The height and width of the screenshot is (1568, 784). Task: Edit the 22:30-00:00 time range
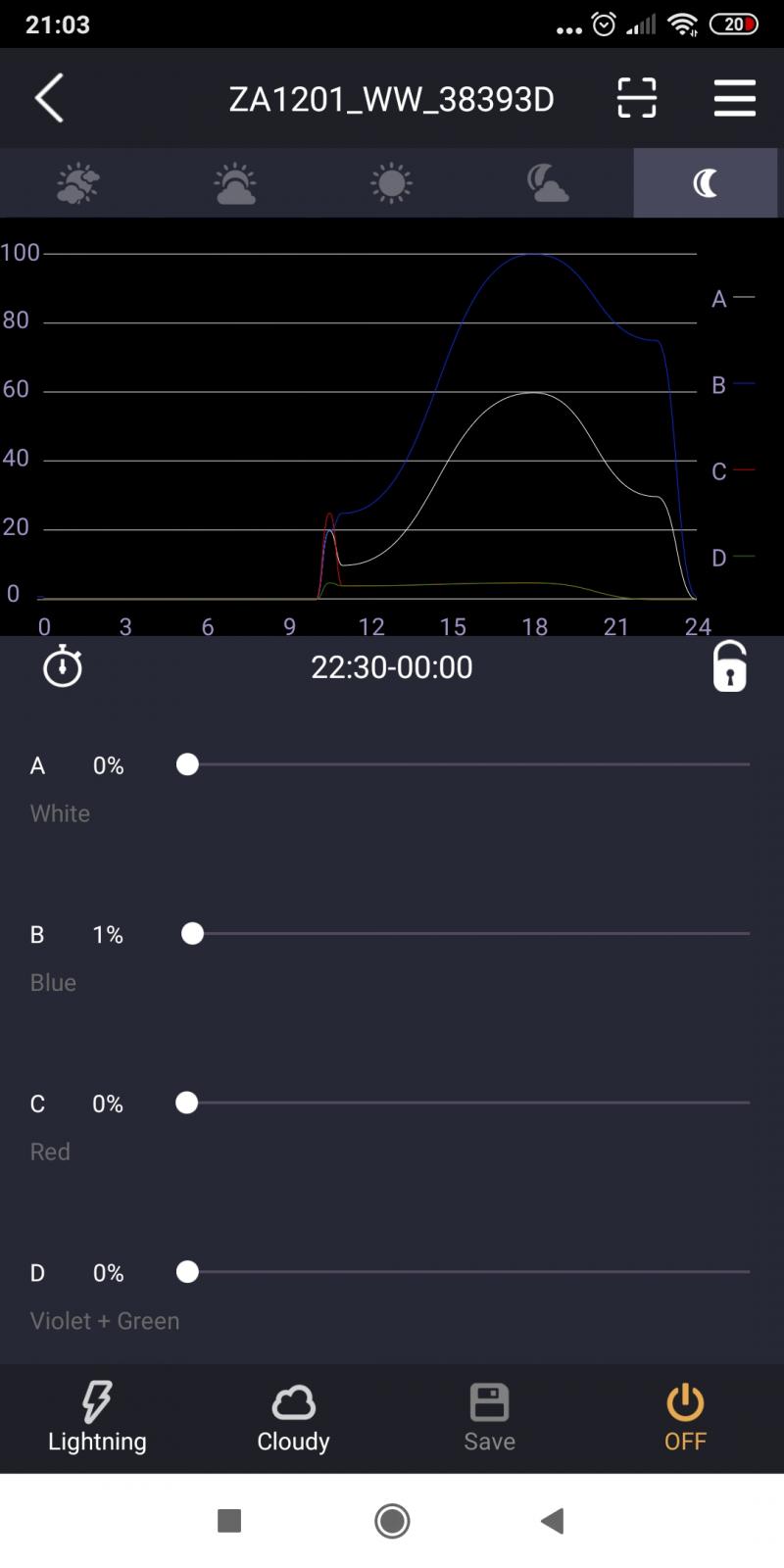tap(391, 667)
